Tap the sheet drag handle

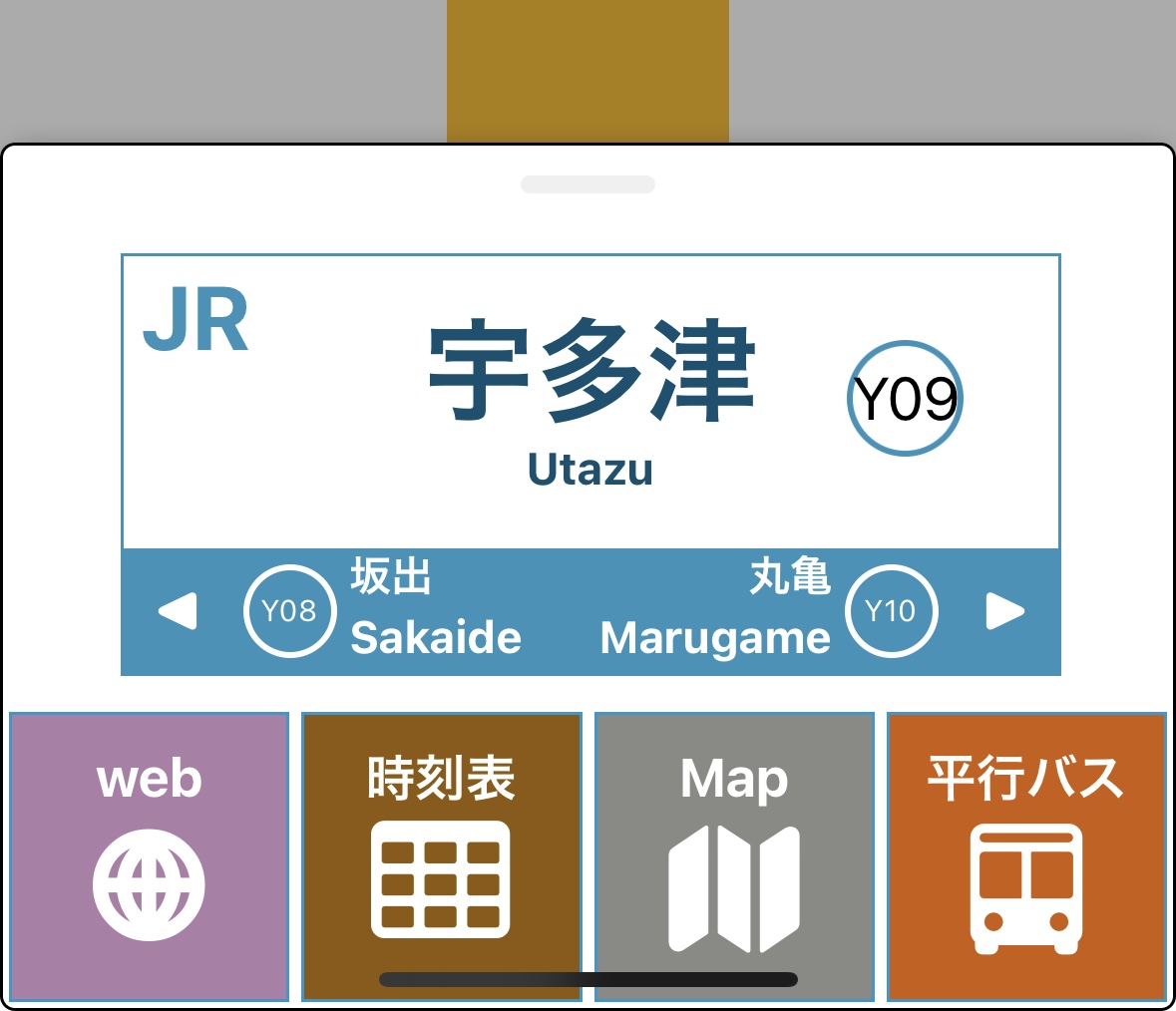(588, 184)
